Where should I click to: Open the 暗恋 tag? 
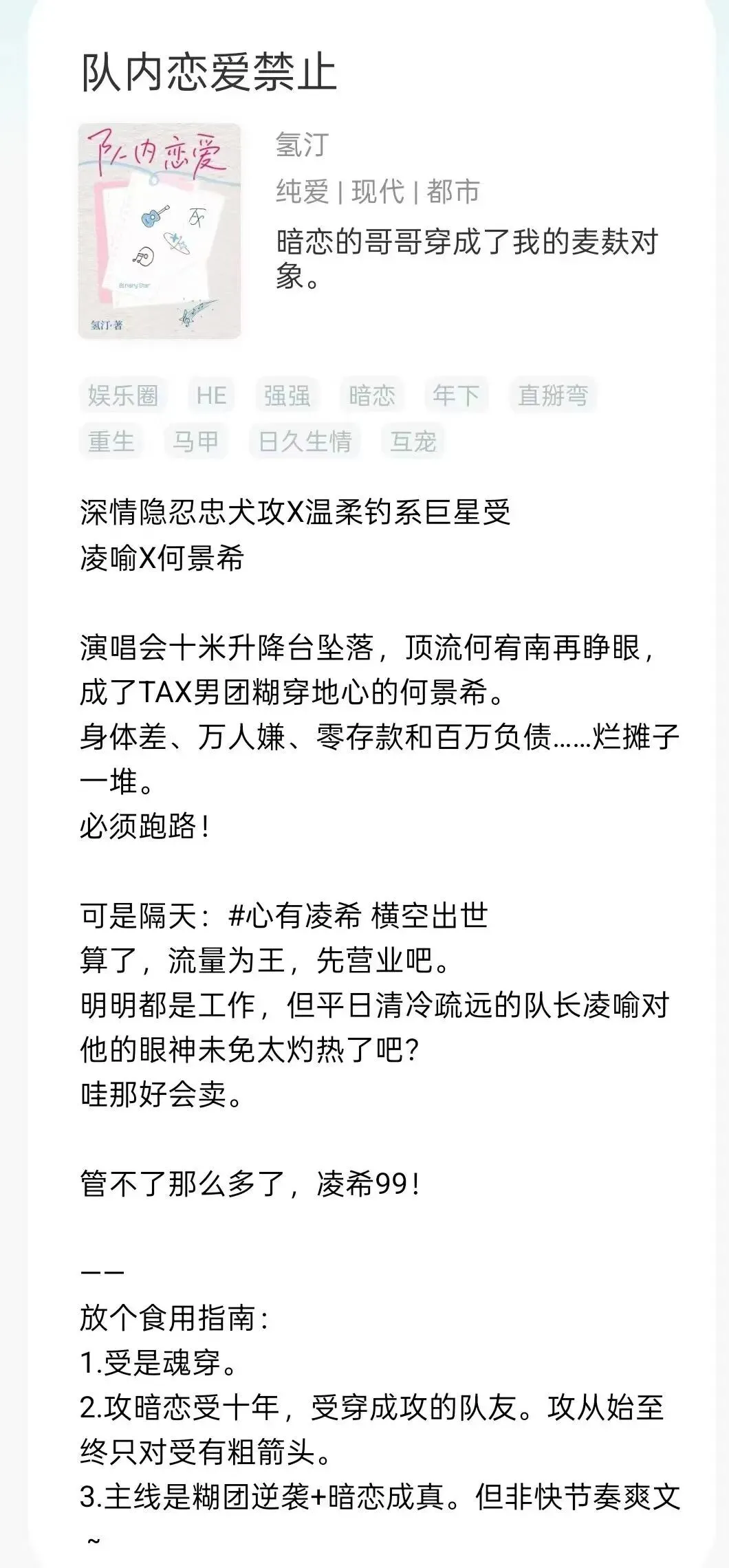(x=372, y=395)
